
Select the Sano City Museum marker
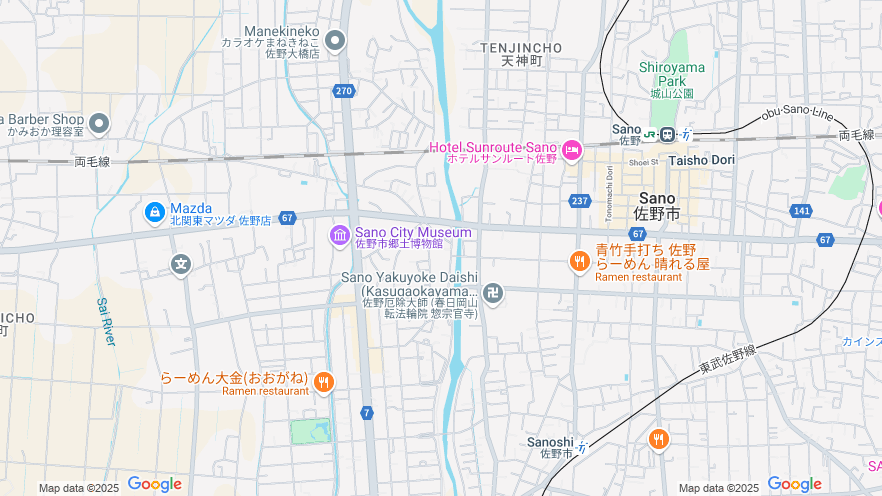(x=340, y=236)
